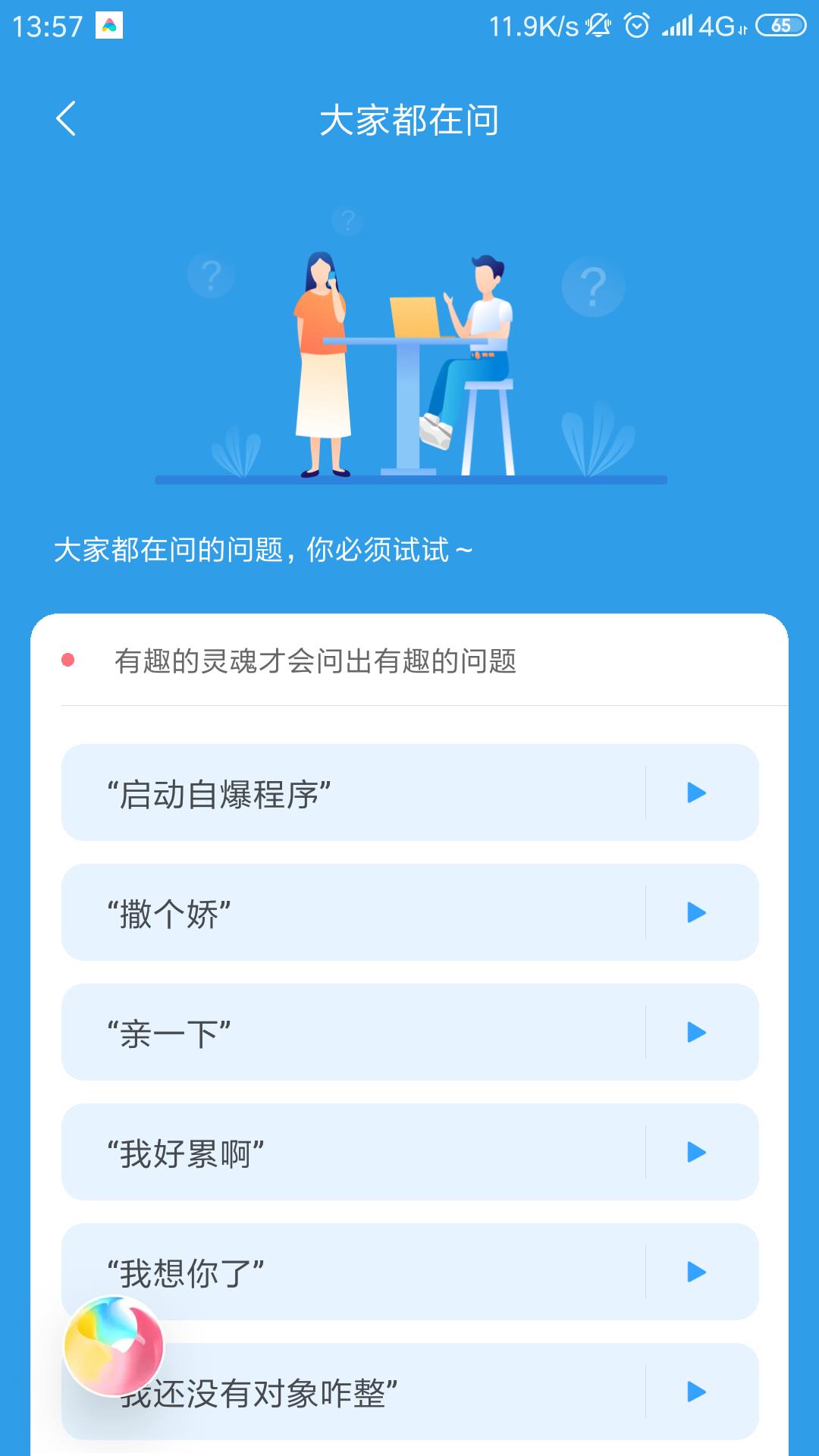Tap the muted notification bell icon
819x1456 pixels.
(598, 24)
